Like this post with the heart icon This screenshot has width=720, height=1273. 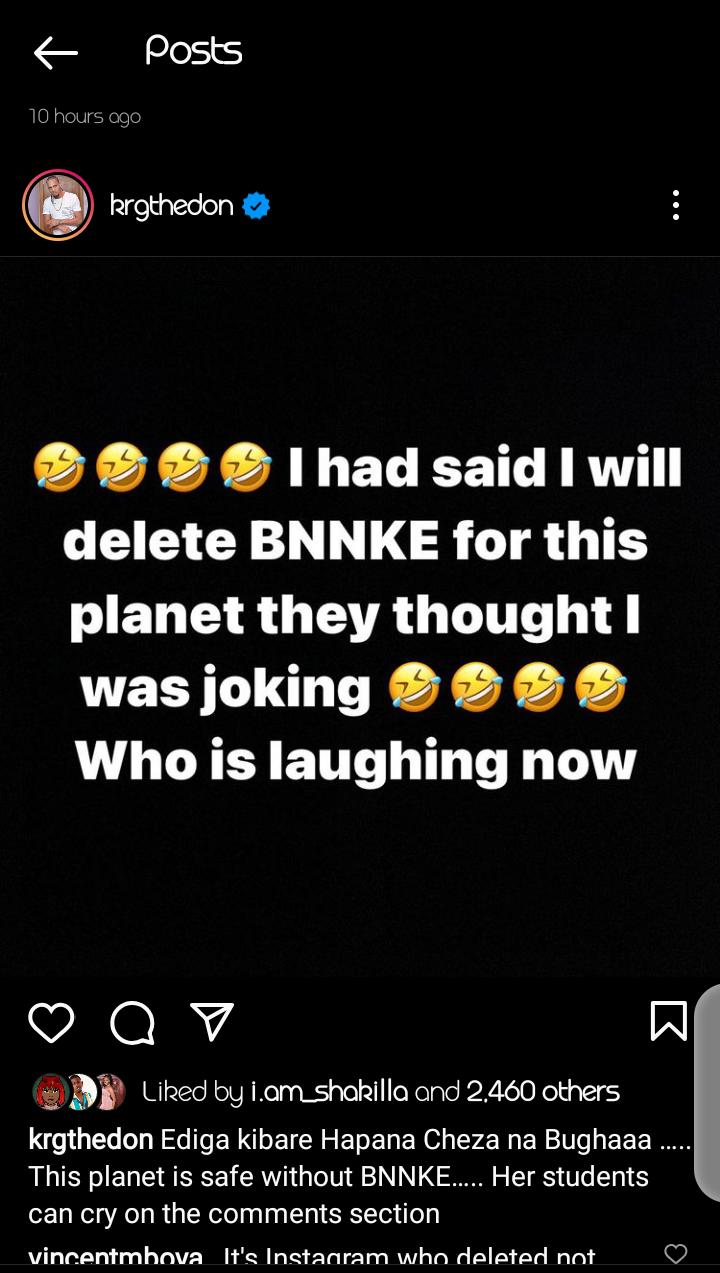pyautogui.click(x=51, y=1022)
